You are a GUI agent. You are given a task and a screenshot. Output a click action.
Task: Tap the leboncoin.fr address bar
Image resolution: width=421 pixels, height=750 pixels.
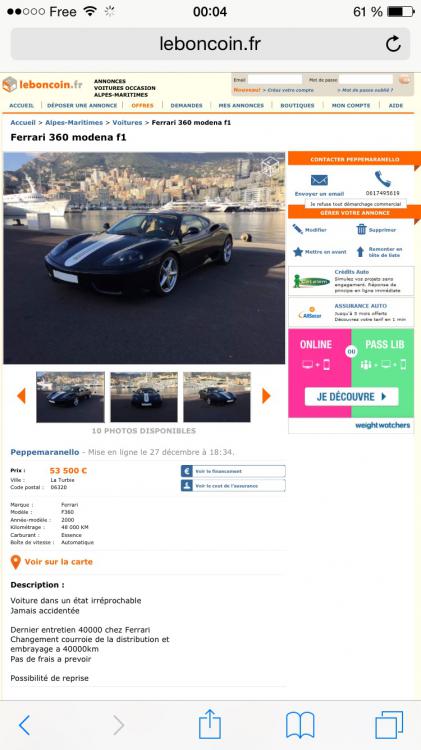(x=210, y=44)
